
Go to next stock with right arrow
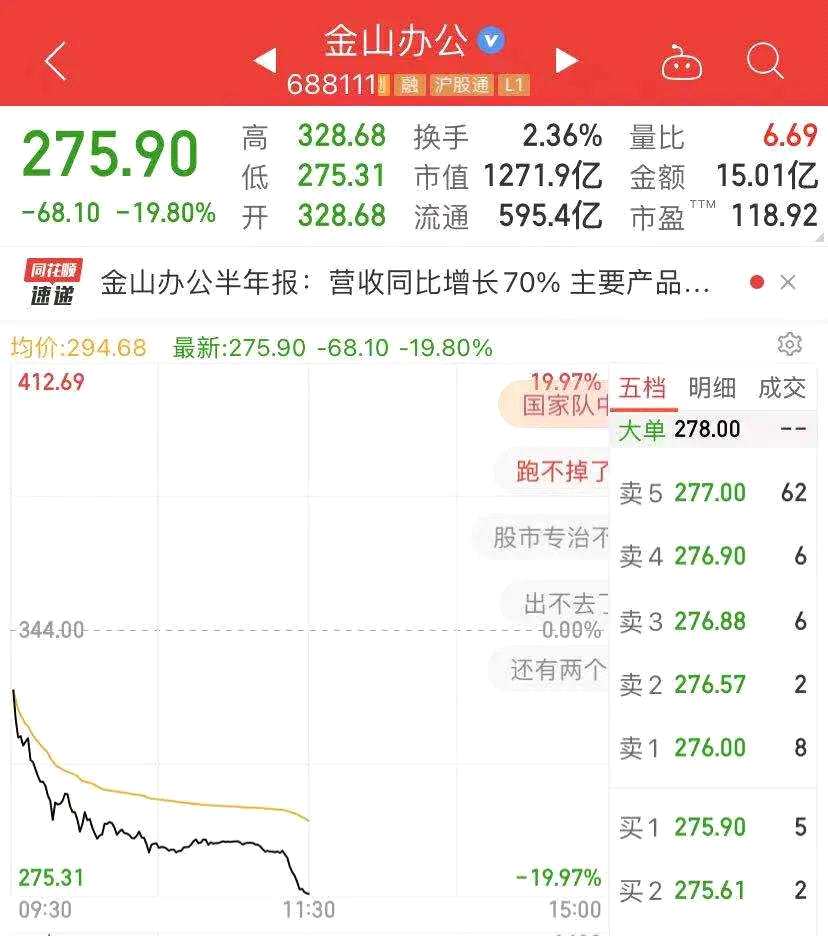point(567,60)
